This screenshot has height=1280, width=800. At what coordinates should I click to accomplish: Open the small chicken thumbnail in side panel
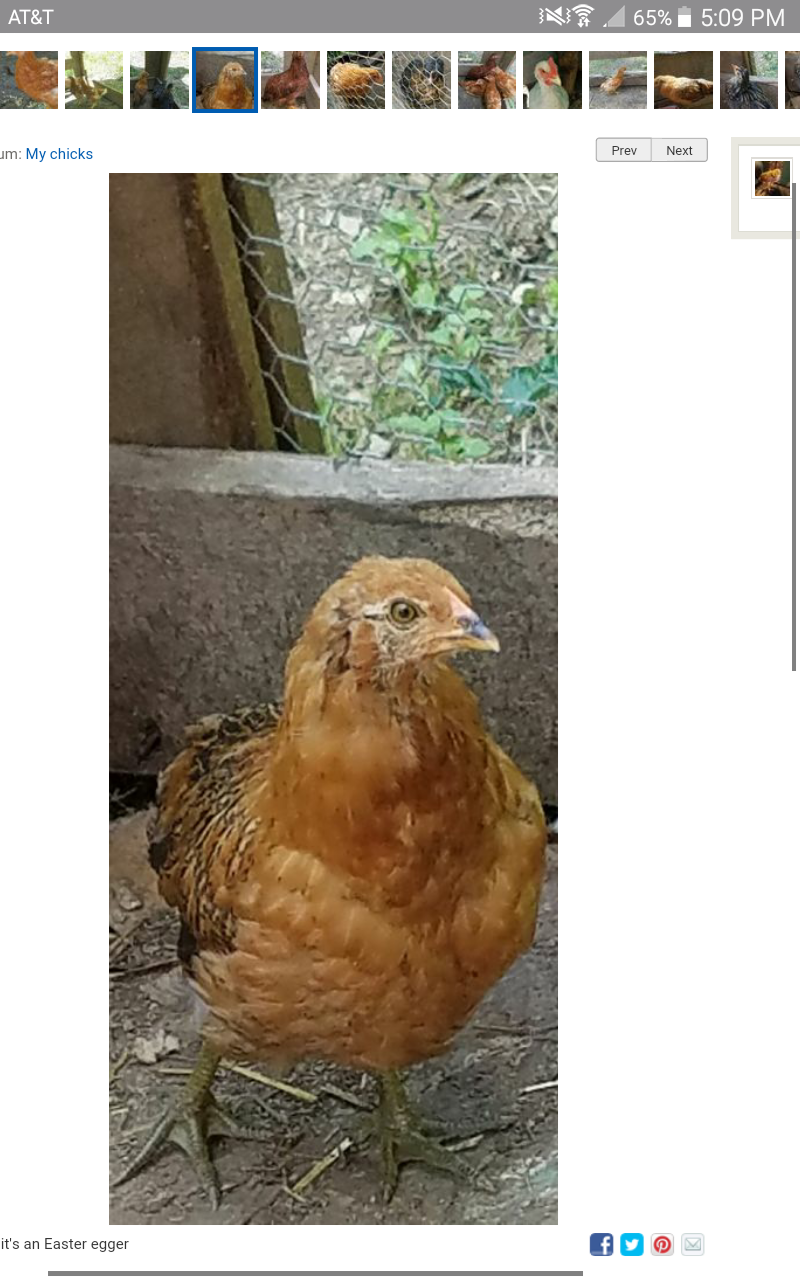(x=771, y=178)
